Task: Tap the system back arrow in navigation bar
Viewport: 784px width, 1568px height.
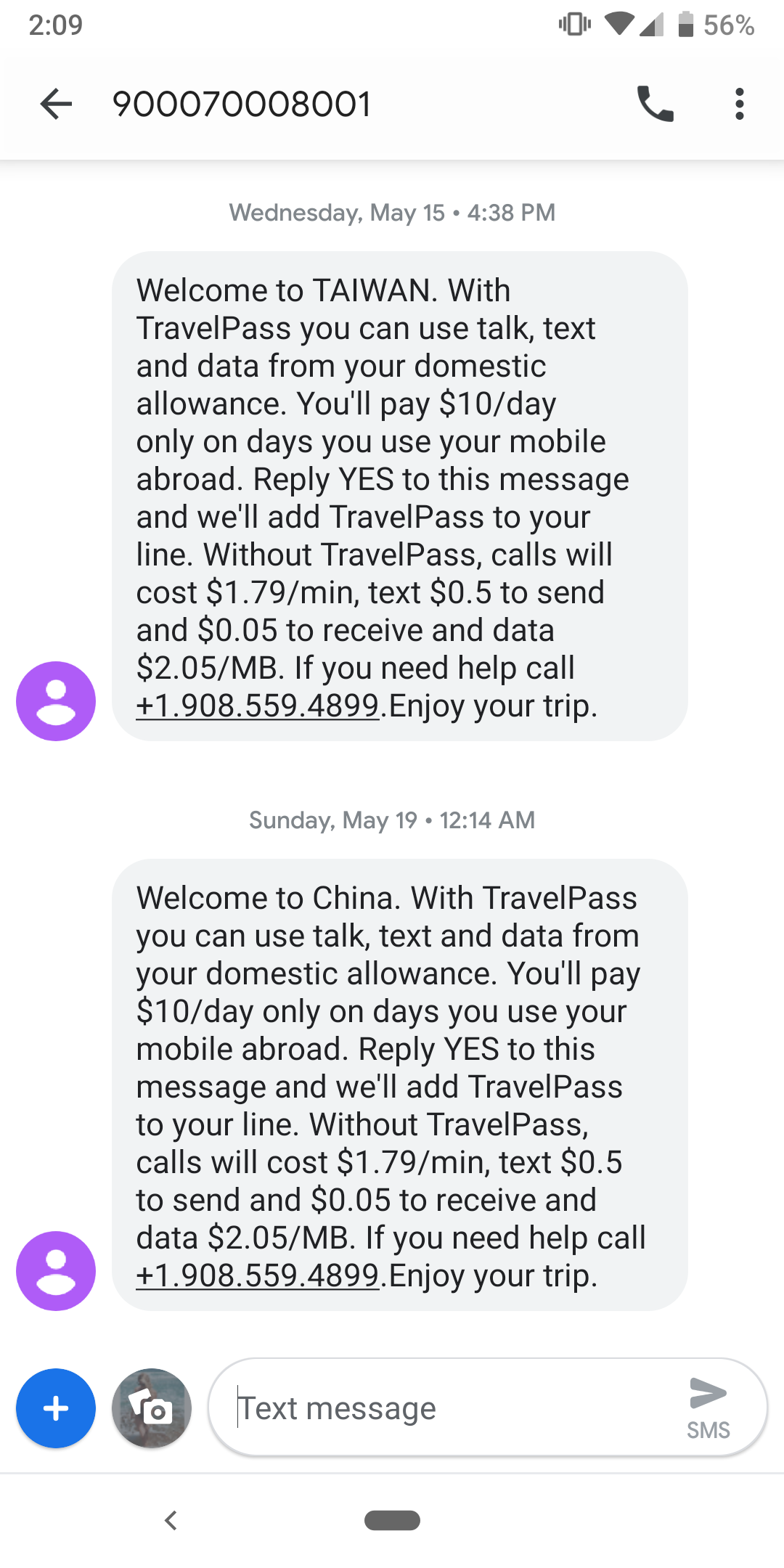Action: pyautogui.click(x=171, y=1520)
